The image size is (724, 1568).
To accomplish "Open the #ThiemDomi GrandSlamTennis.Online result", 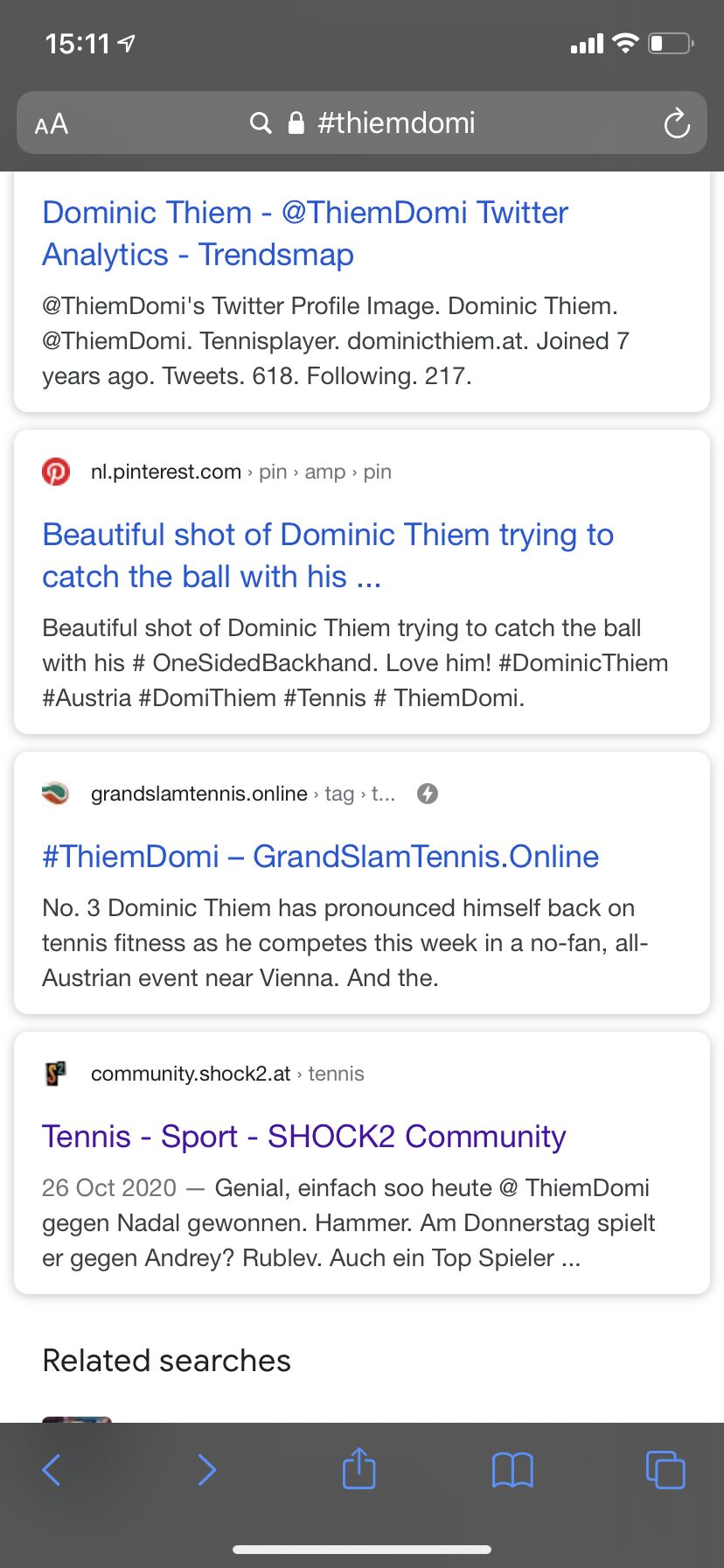I will pos(320,857).
